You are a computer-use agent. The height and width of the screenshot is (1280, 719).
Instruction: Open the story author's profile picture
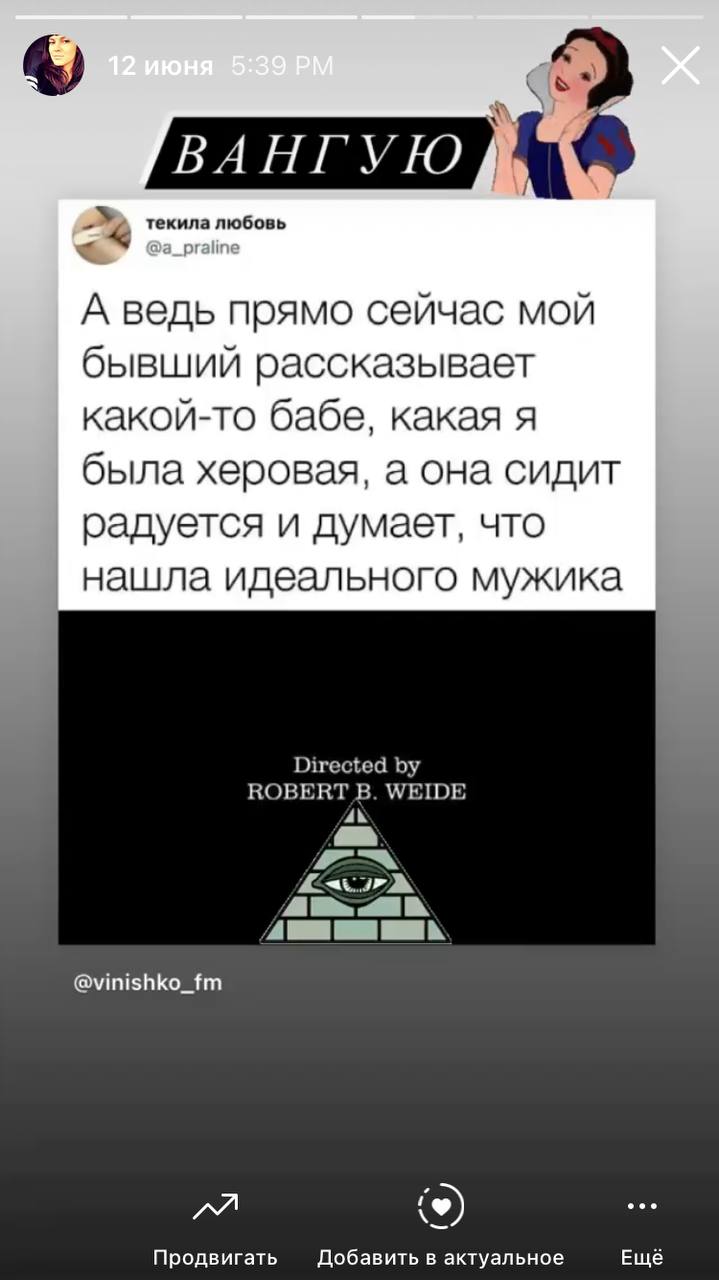pos(54,66)
